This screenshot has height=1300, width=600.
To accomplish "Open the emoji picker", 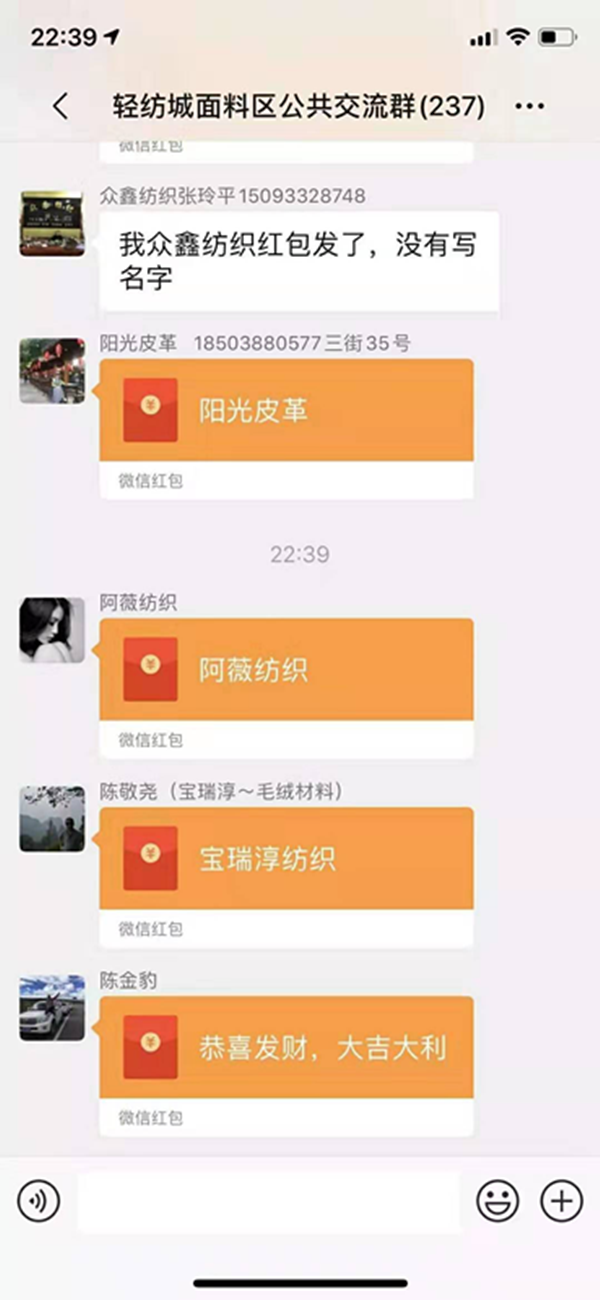I will (496, 1201).
